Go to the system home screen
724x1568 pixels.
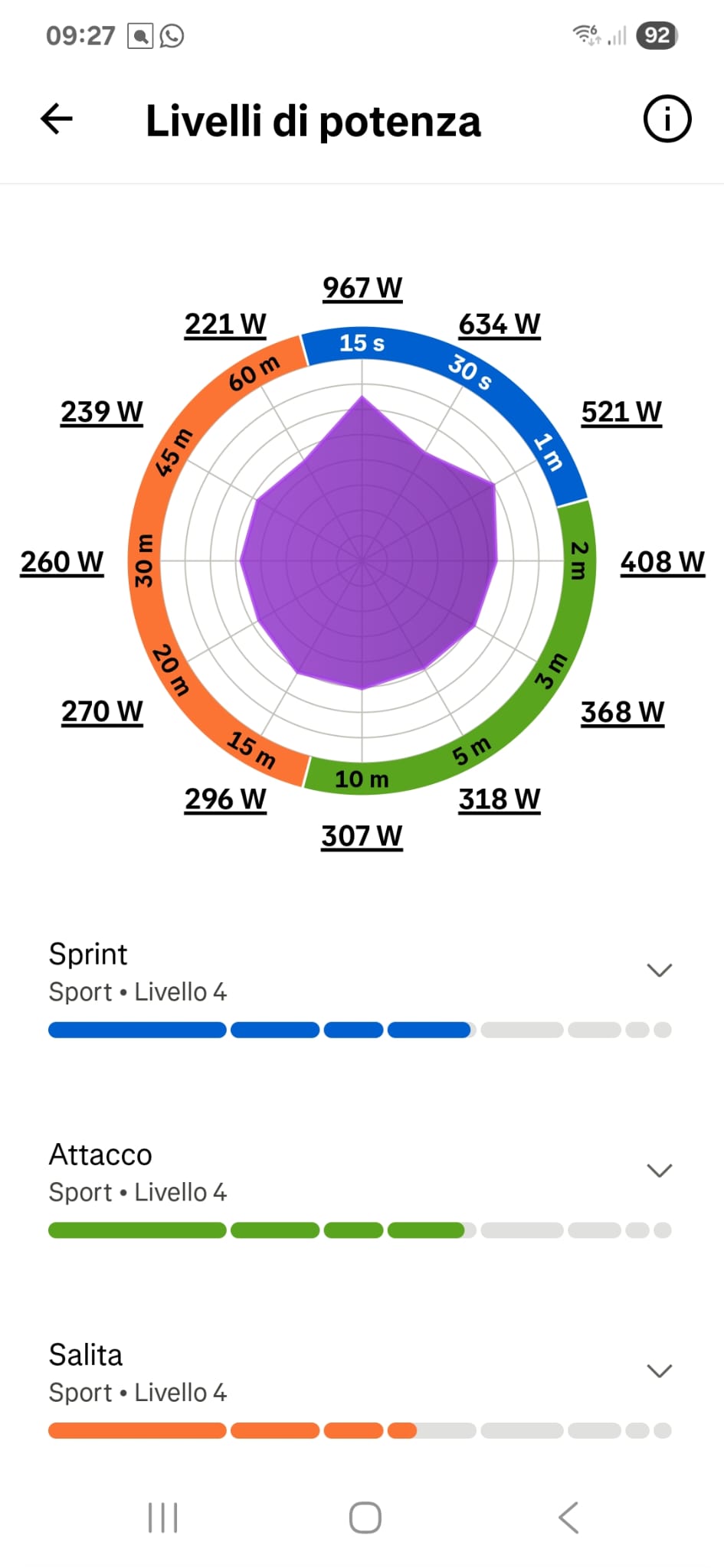coord(365,1517)
